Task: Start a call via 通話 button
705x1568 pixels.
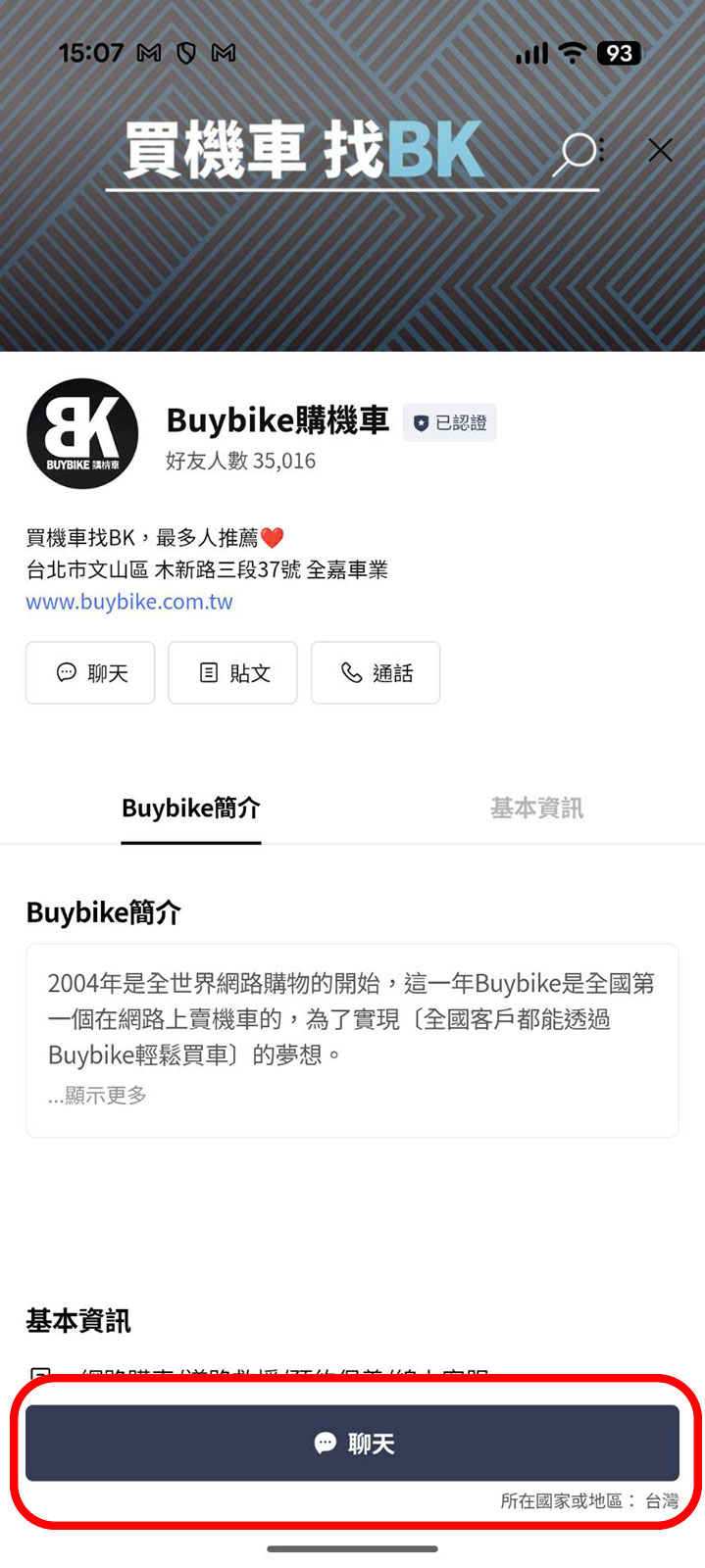Action: point(376,673)
